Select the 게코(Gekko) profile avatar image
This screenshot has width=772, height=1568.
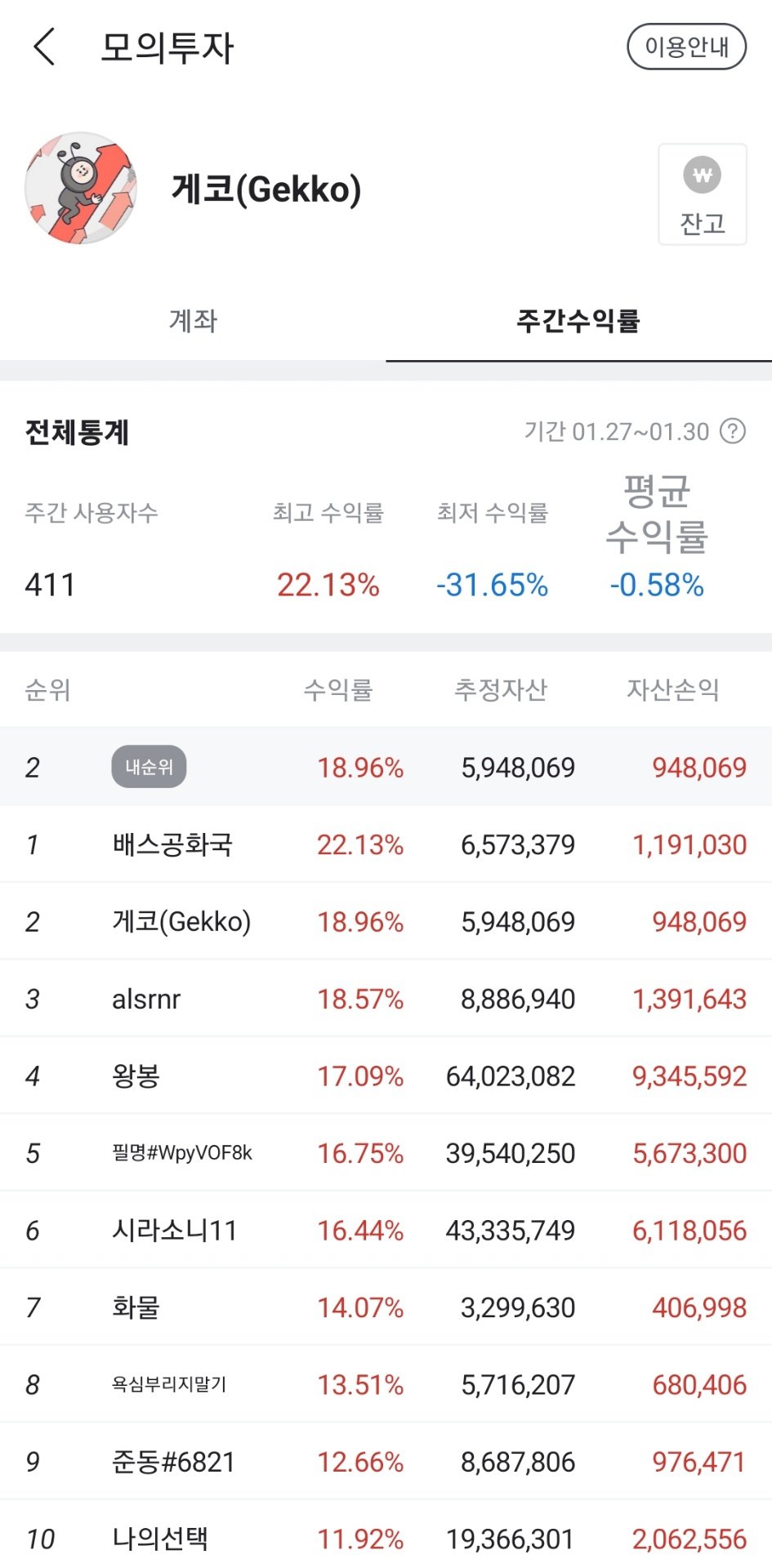pyautogui.click(x=80, y=189)
